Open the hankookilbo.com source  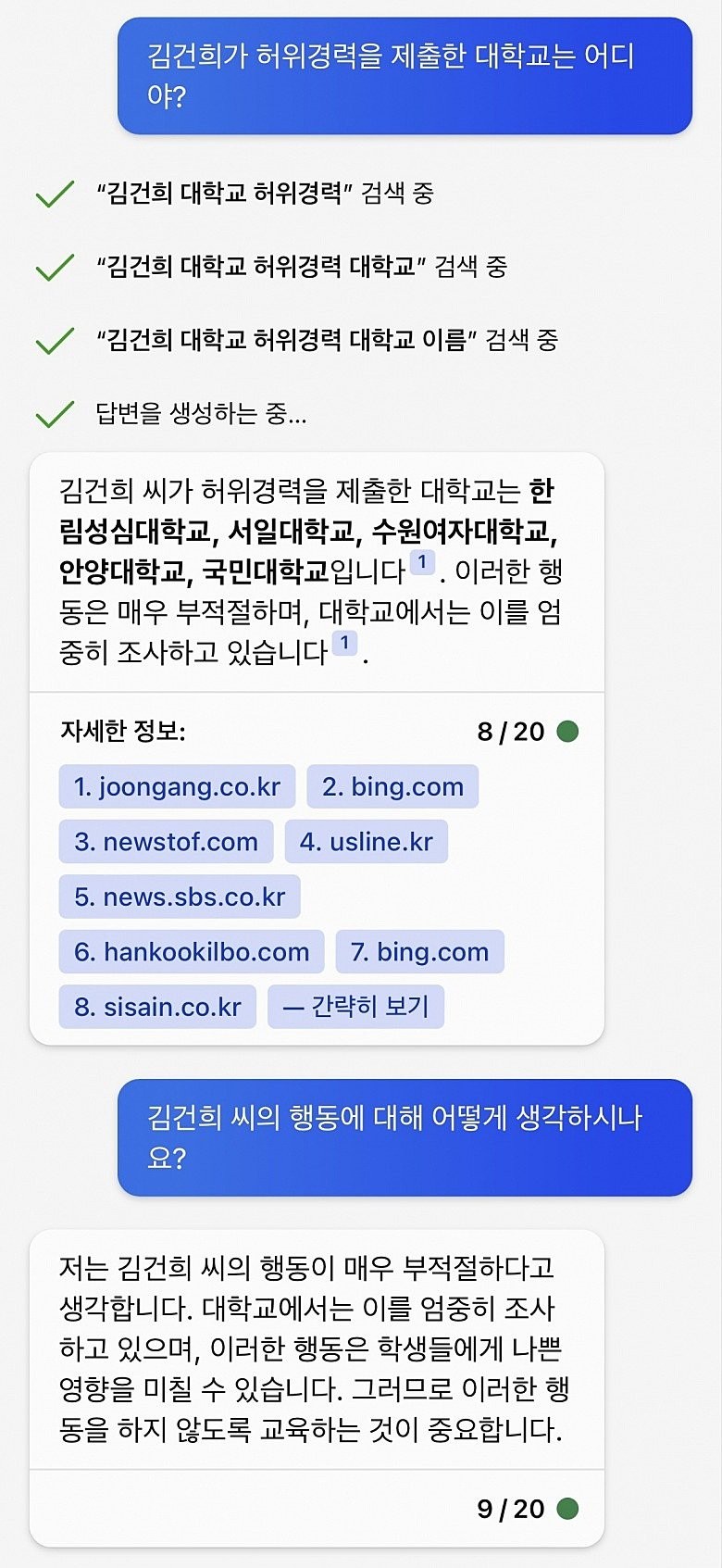click(192, 951)
